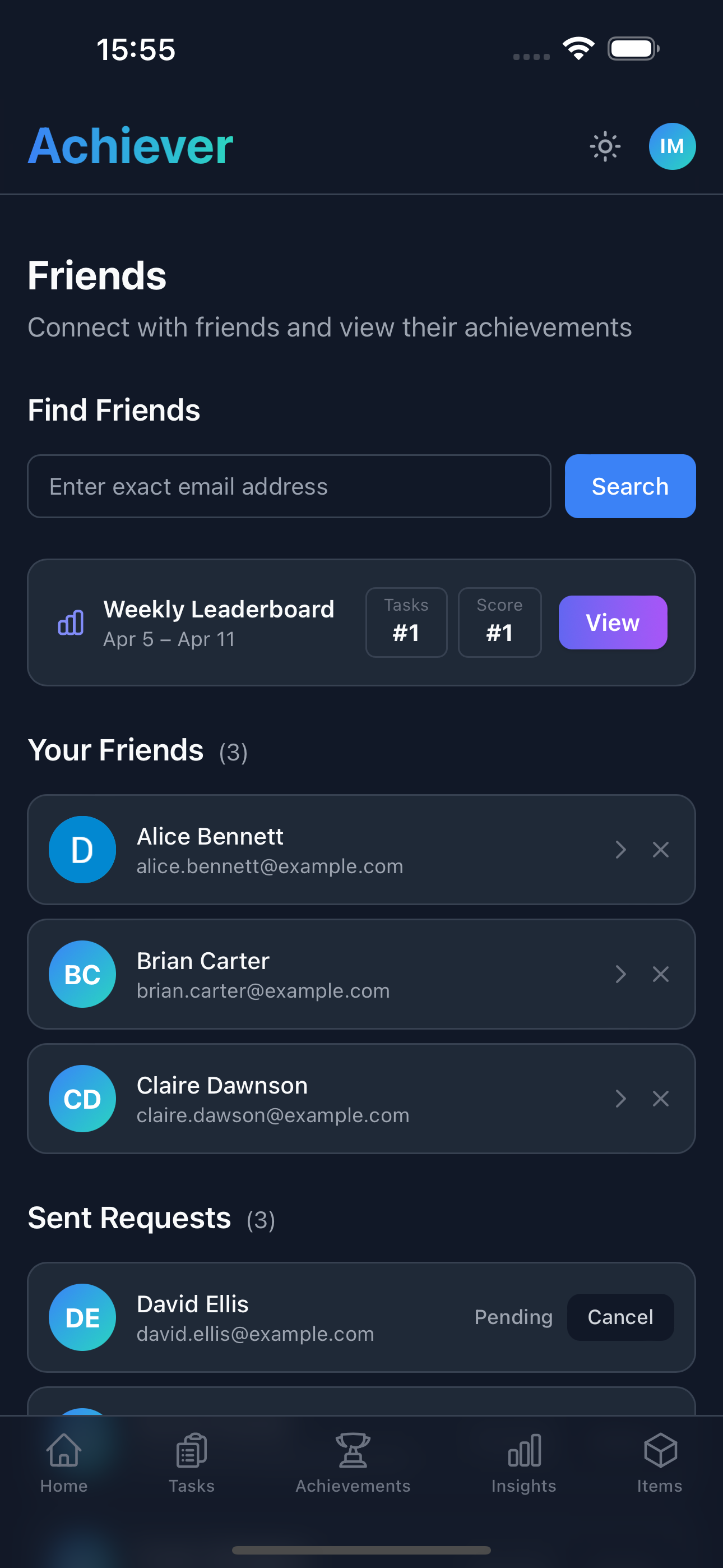Open the IM profile avatar
Image resolution: width=723 pixels, height=1568 pixels.
[x=672, y=146]
